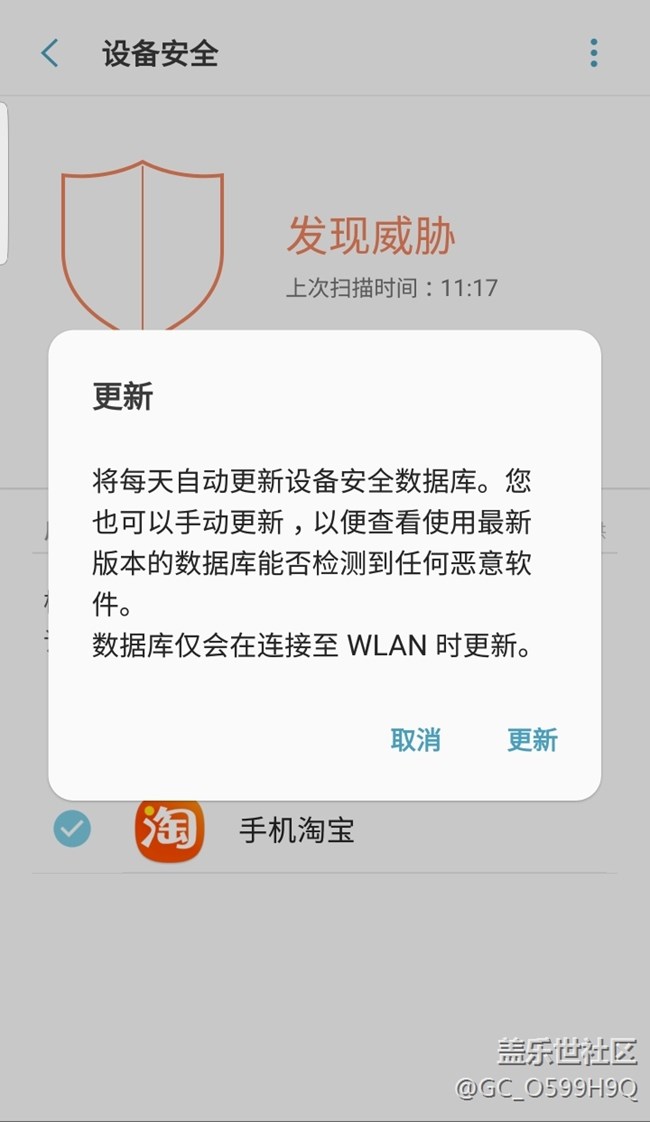Image resolution: width=650 pixels, height=1122 pixels.
Task: Go back from 设备安全 screen
Action: [x=50, y=53]
